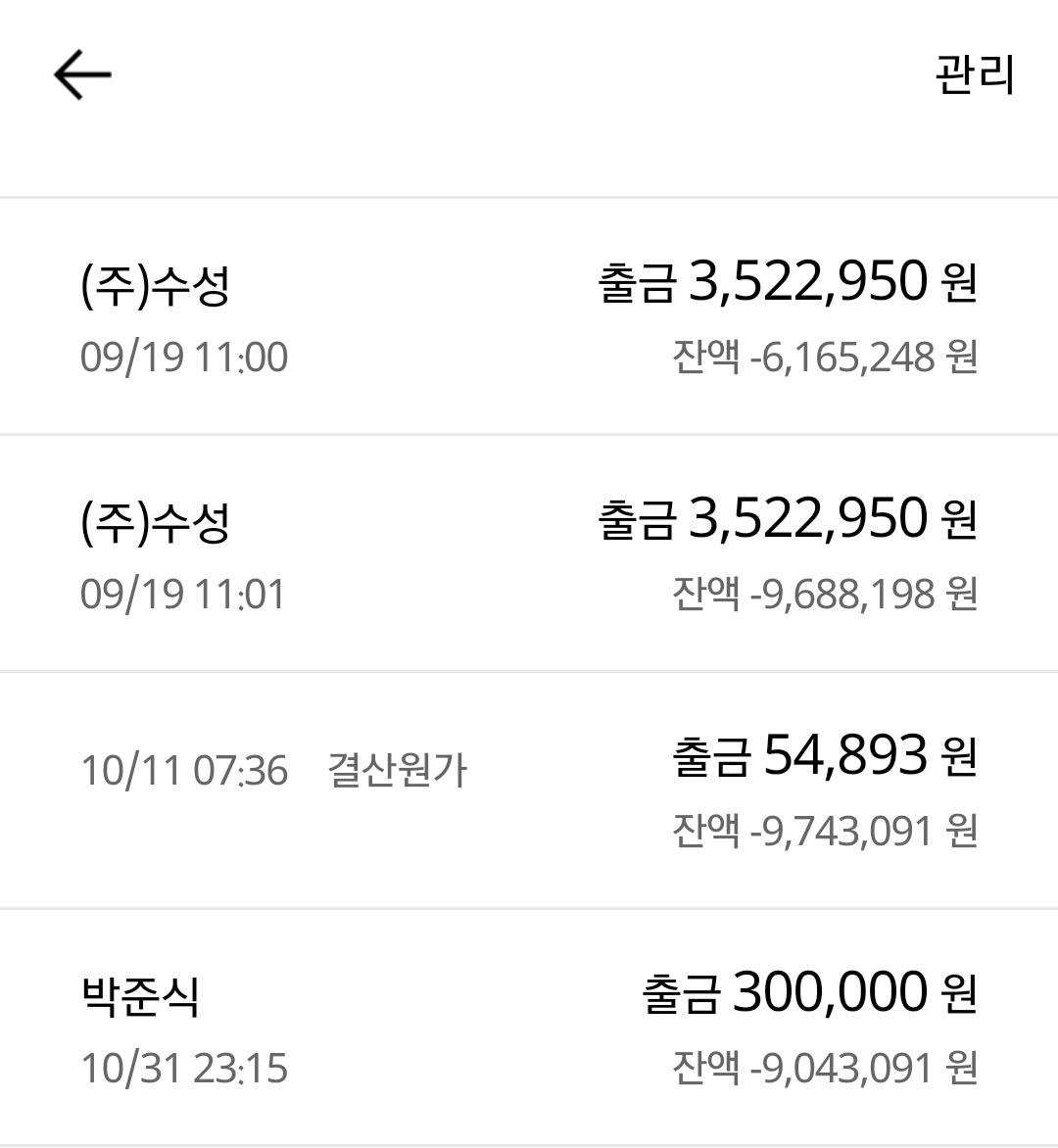The height and width of the screenshot is (1148, 1058).
Task: View the 결산원가 54,893 원 transaction
Action: point(529,791)
